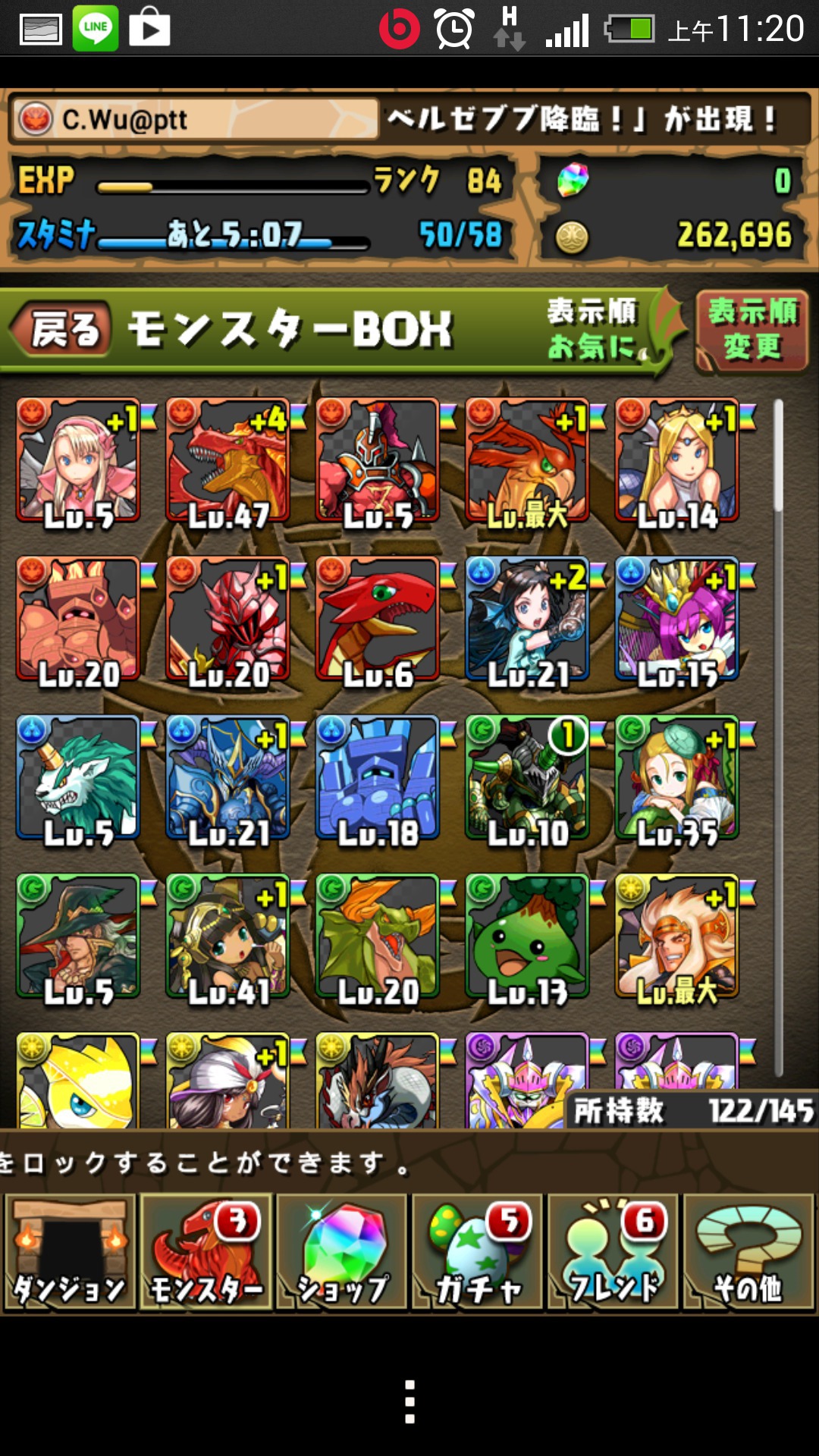Select the red dragon monster at Lv.47
819x1456 pixels.
[228, 461]
